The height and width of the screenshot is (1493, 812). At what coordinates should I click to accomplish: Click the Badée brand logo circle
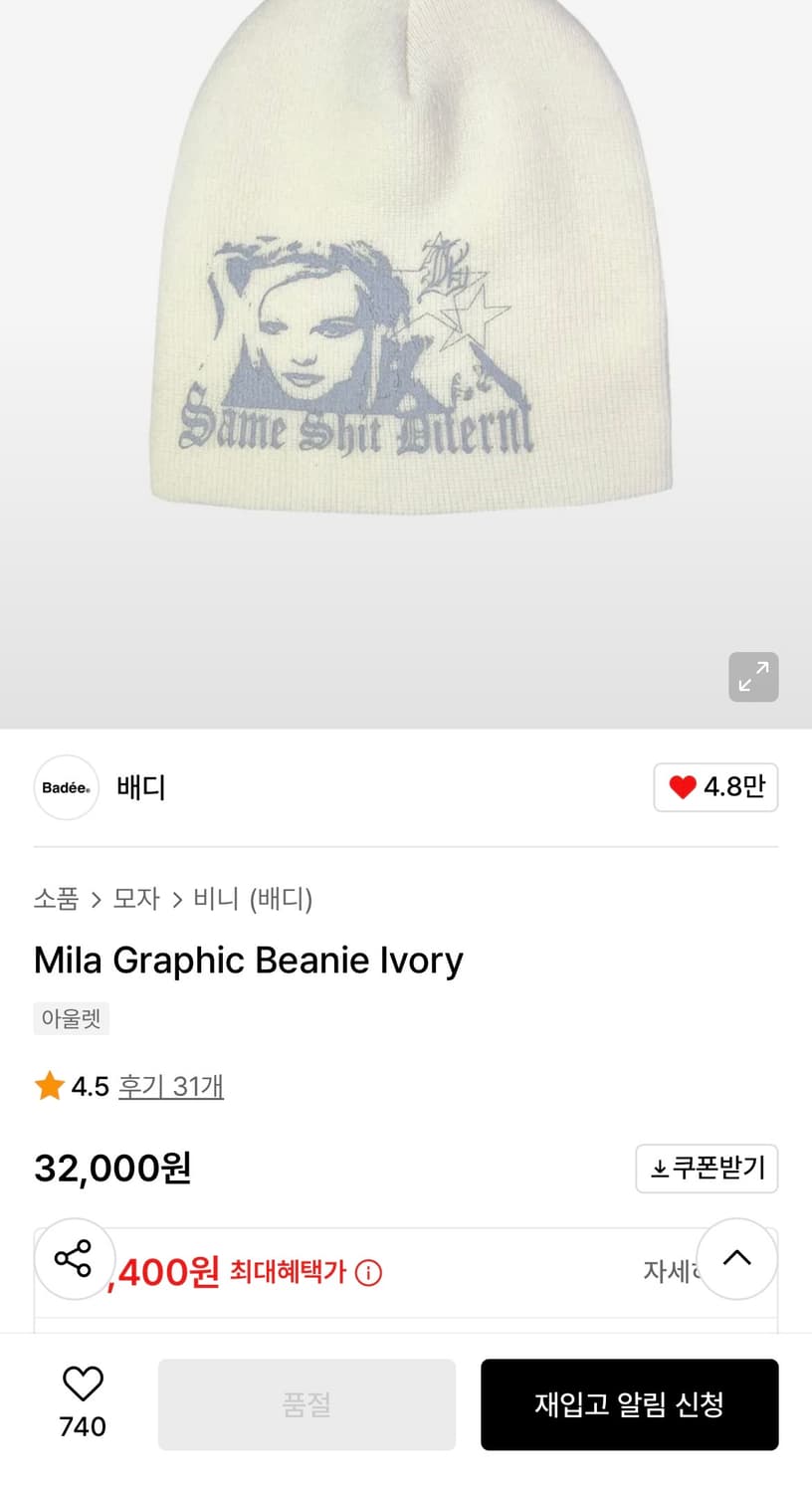click(66, 787)
